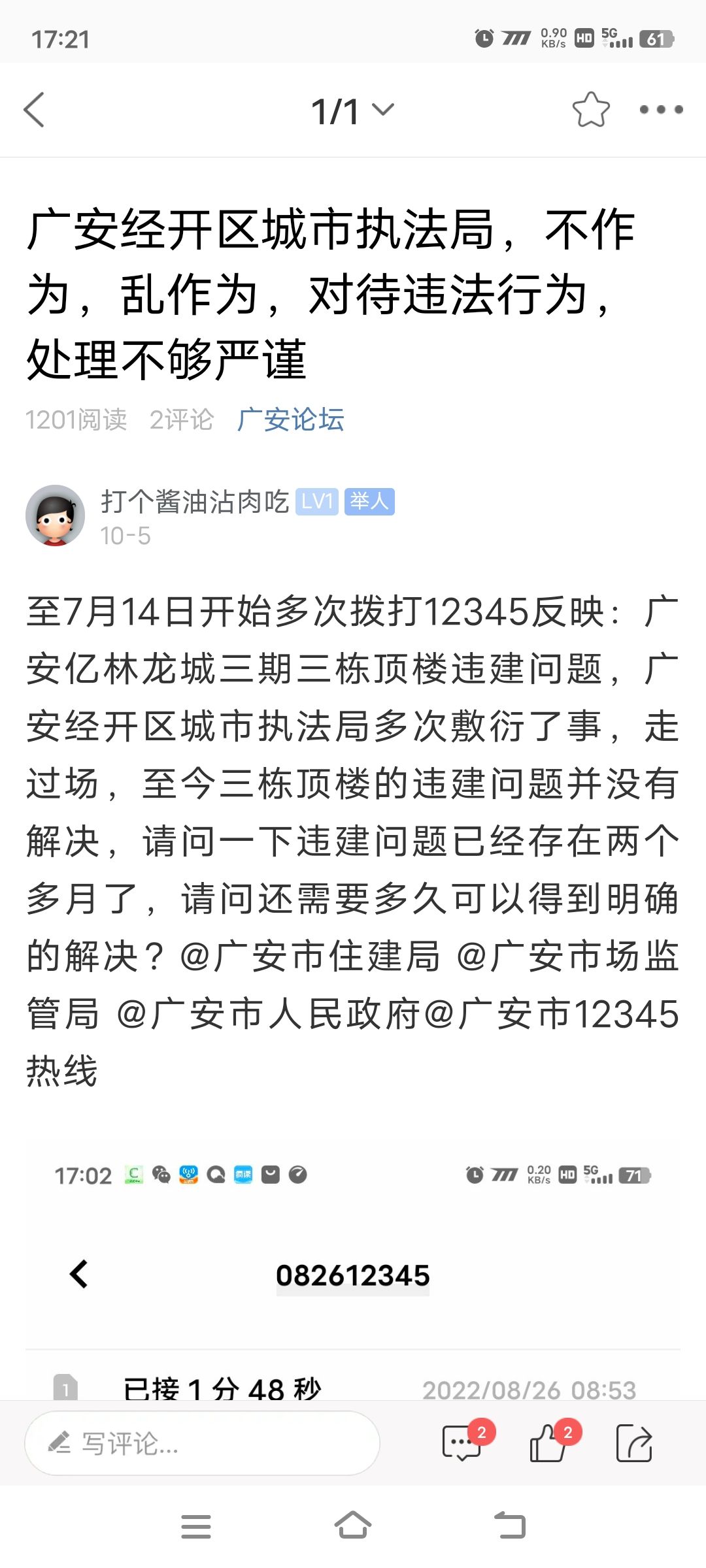View the avatar of 打个酱油沾肉吃

pos(55,515)
